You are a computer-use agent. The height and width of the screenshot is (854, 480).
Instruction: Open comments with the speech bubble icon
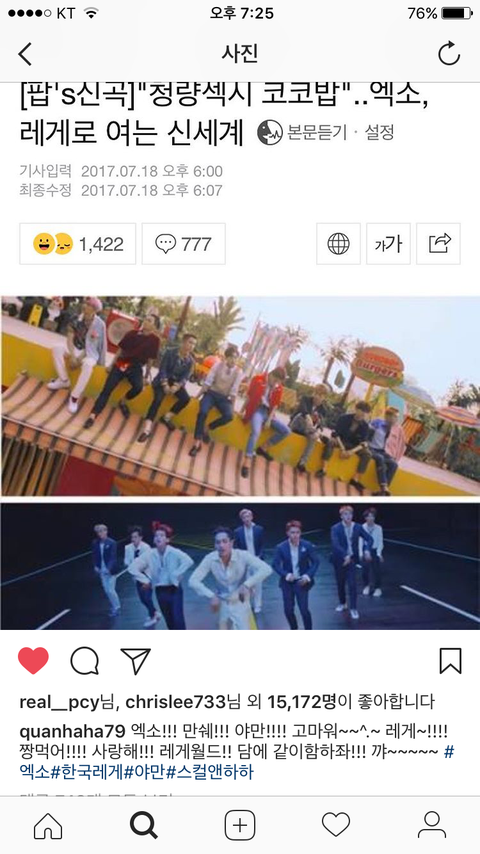(84, 662)
